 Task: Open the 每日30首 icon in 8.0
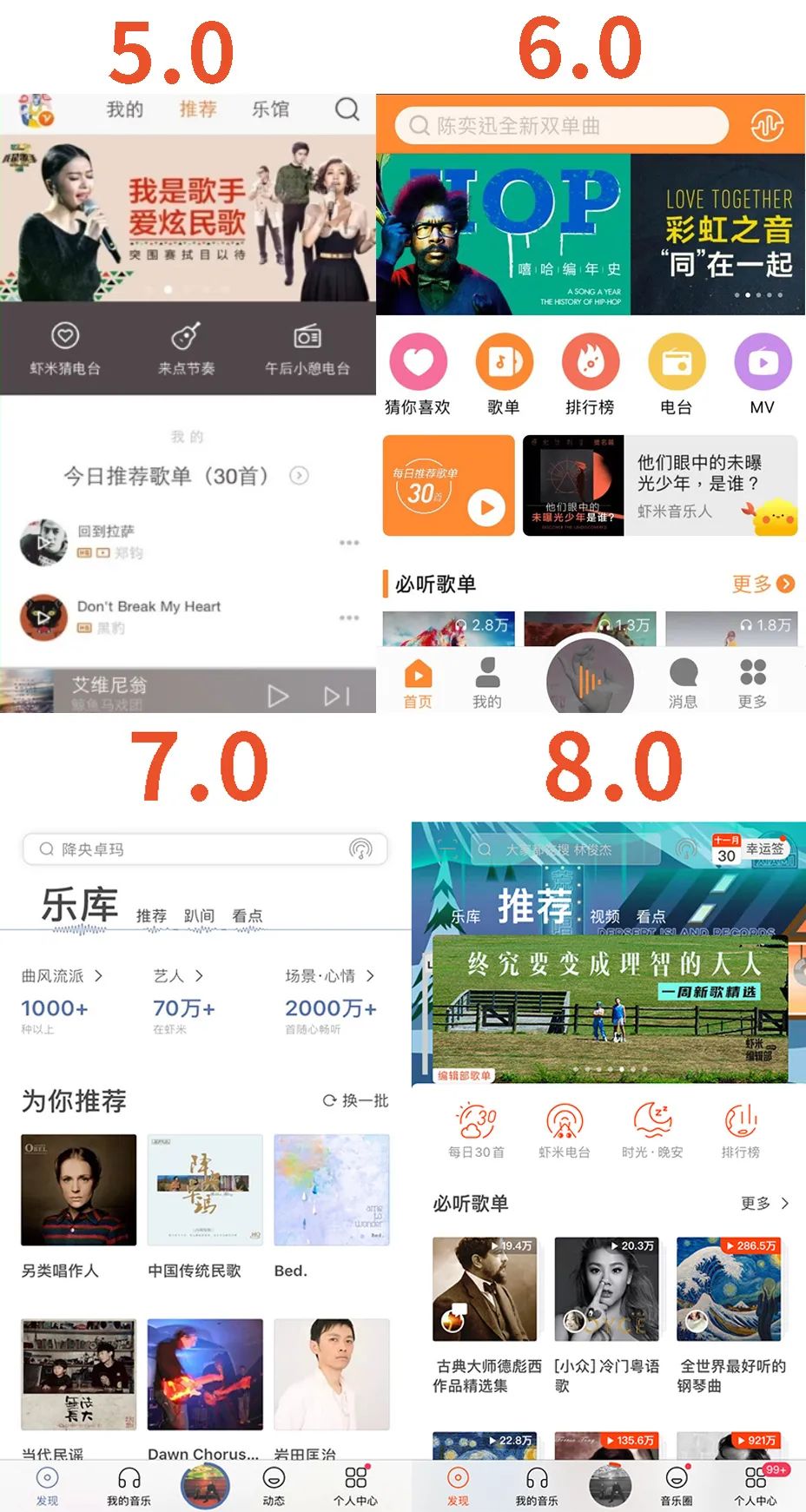(474, 1122)
